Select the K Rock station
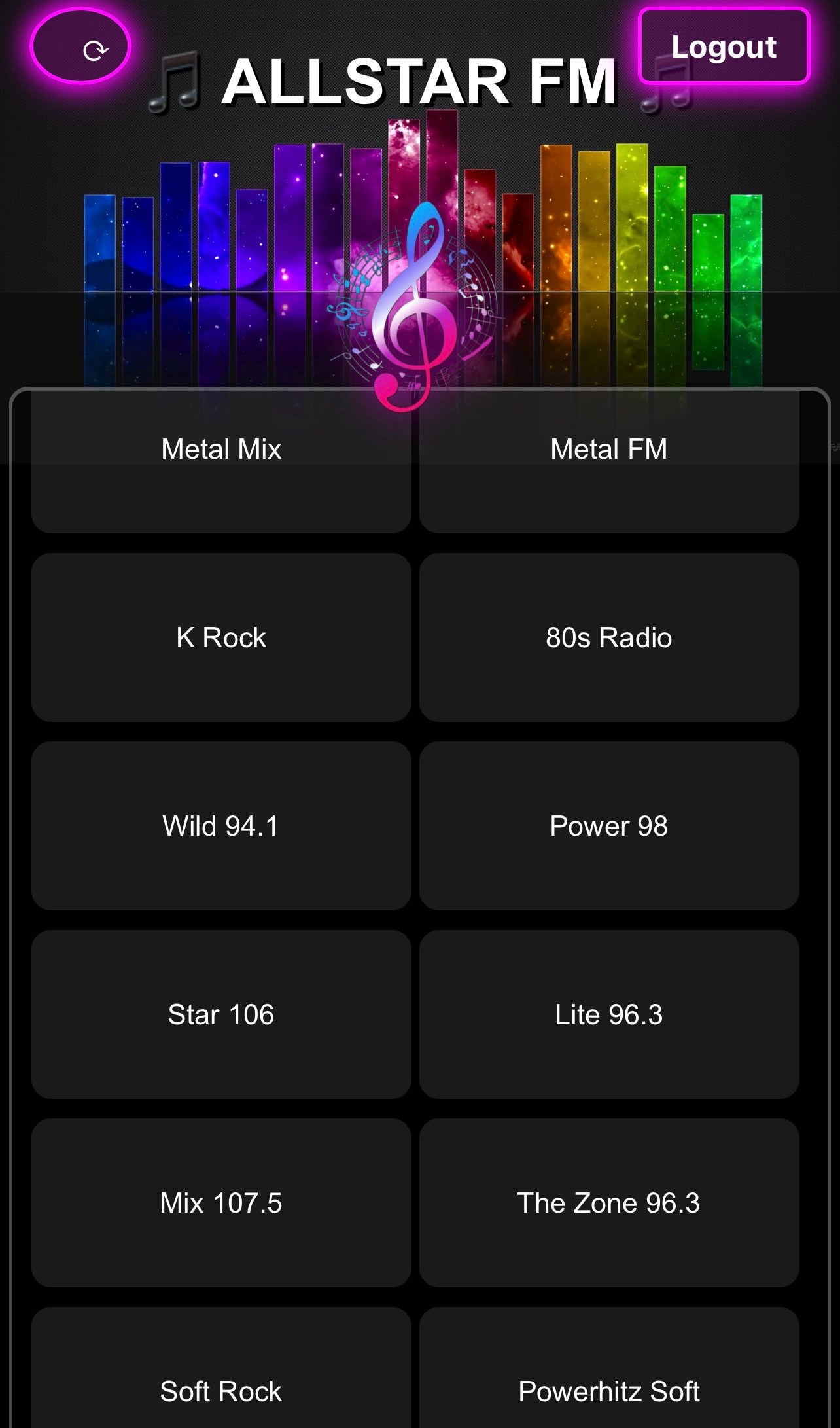840x1428 pixels. pos(221,637)
